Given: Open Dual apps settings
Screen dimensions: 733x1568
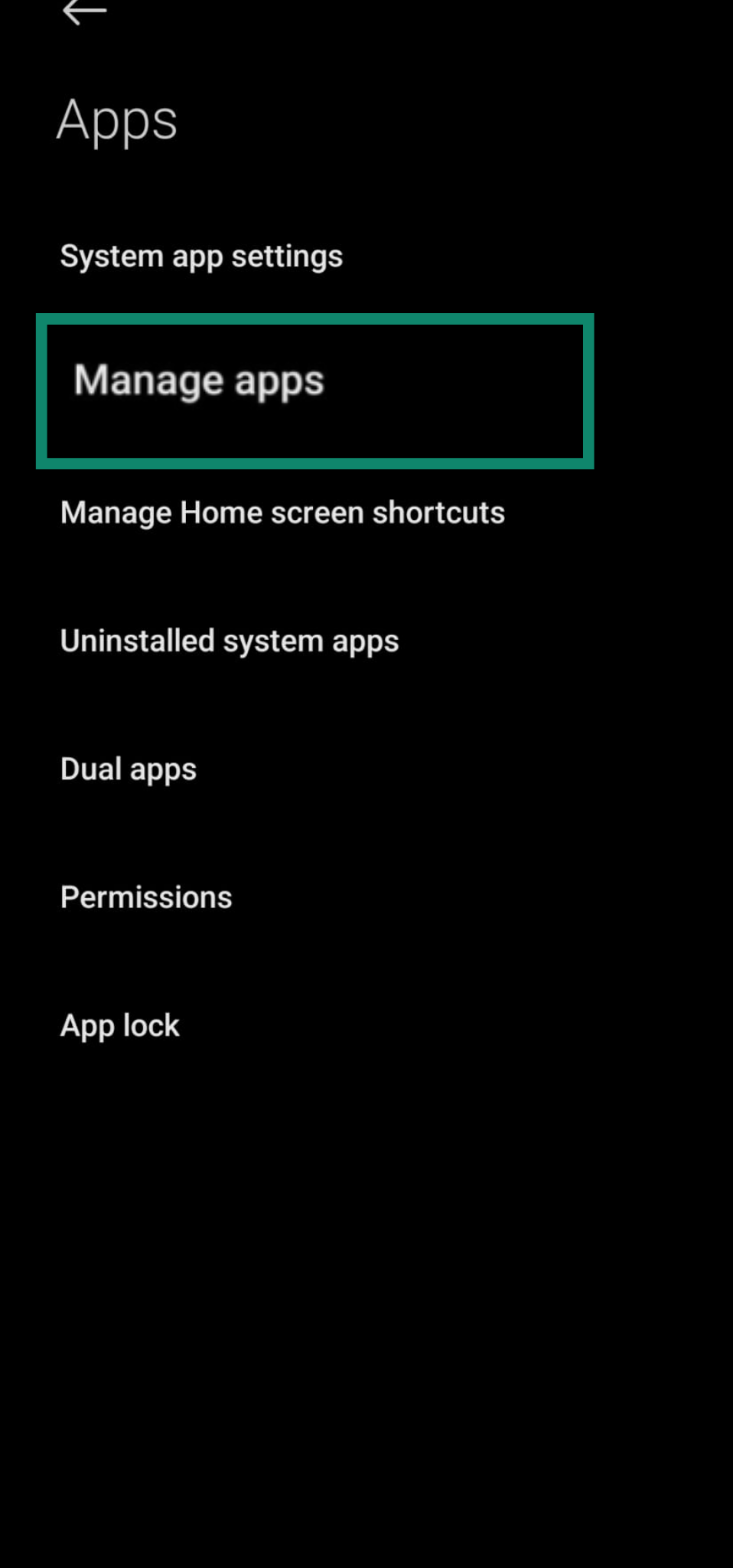Looking at the screenshot, I should (x=129, y=769).
